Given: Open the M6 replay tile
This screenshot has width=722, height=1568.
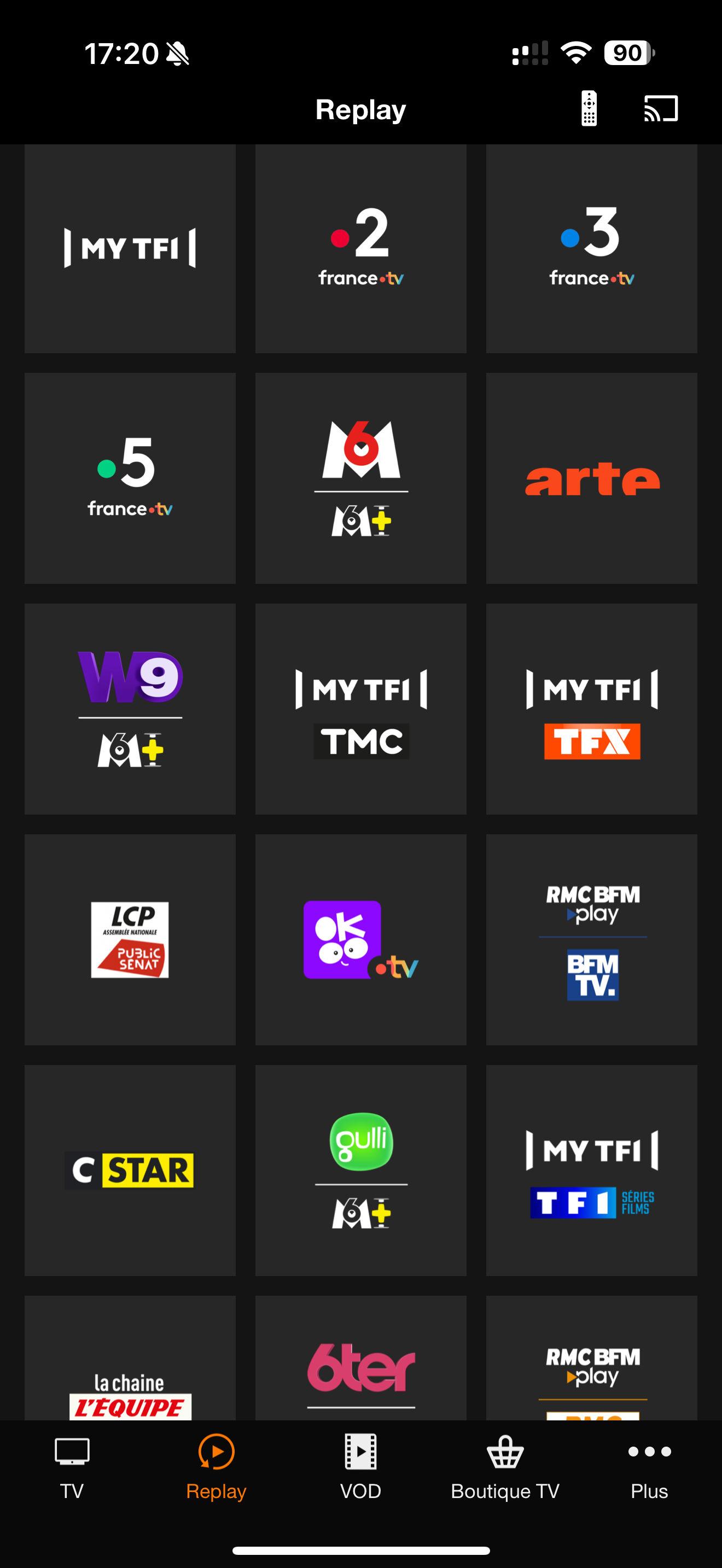Looking at the screenshot, I should coord(360,478).
